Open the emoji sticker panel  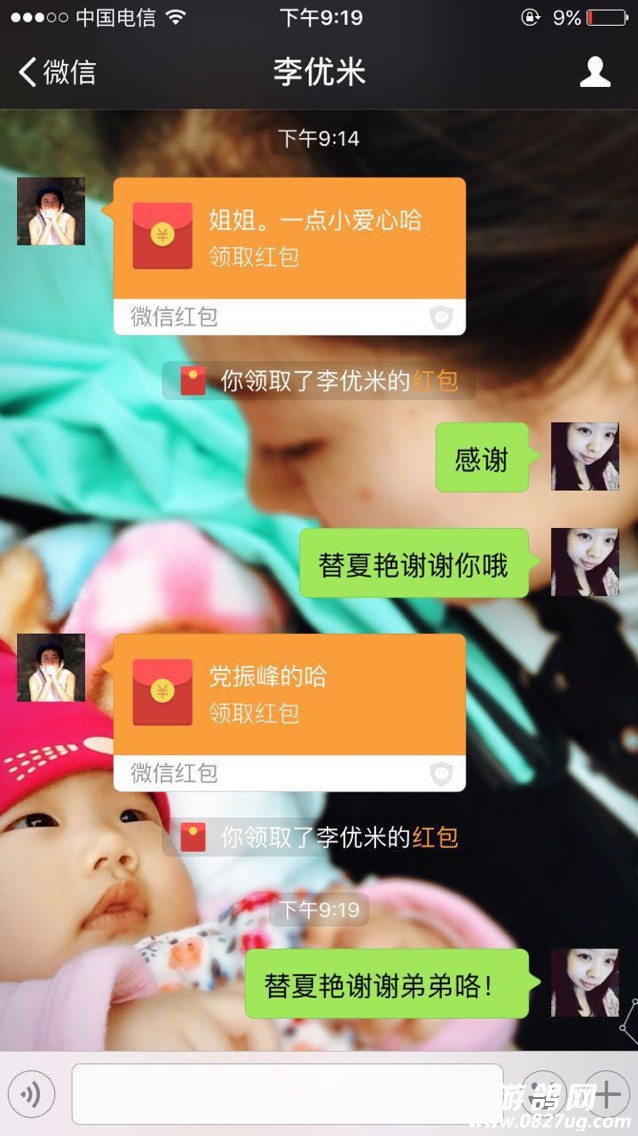tap(543, 1094)
